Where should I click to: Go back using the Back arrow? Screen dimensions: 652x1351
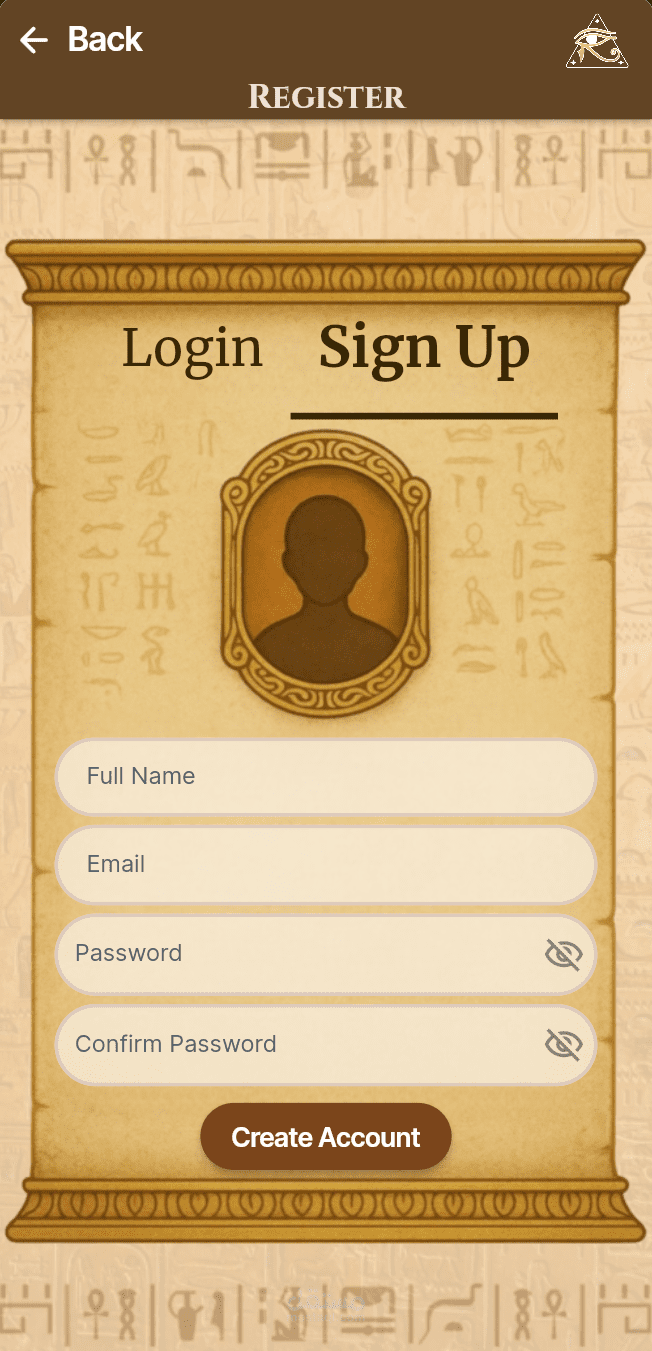(34, 40)
